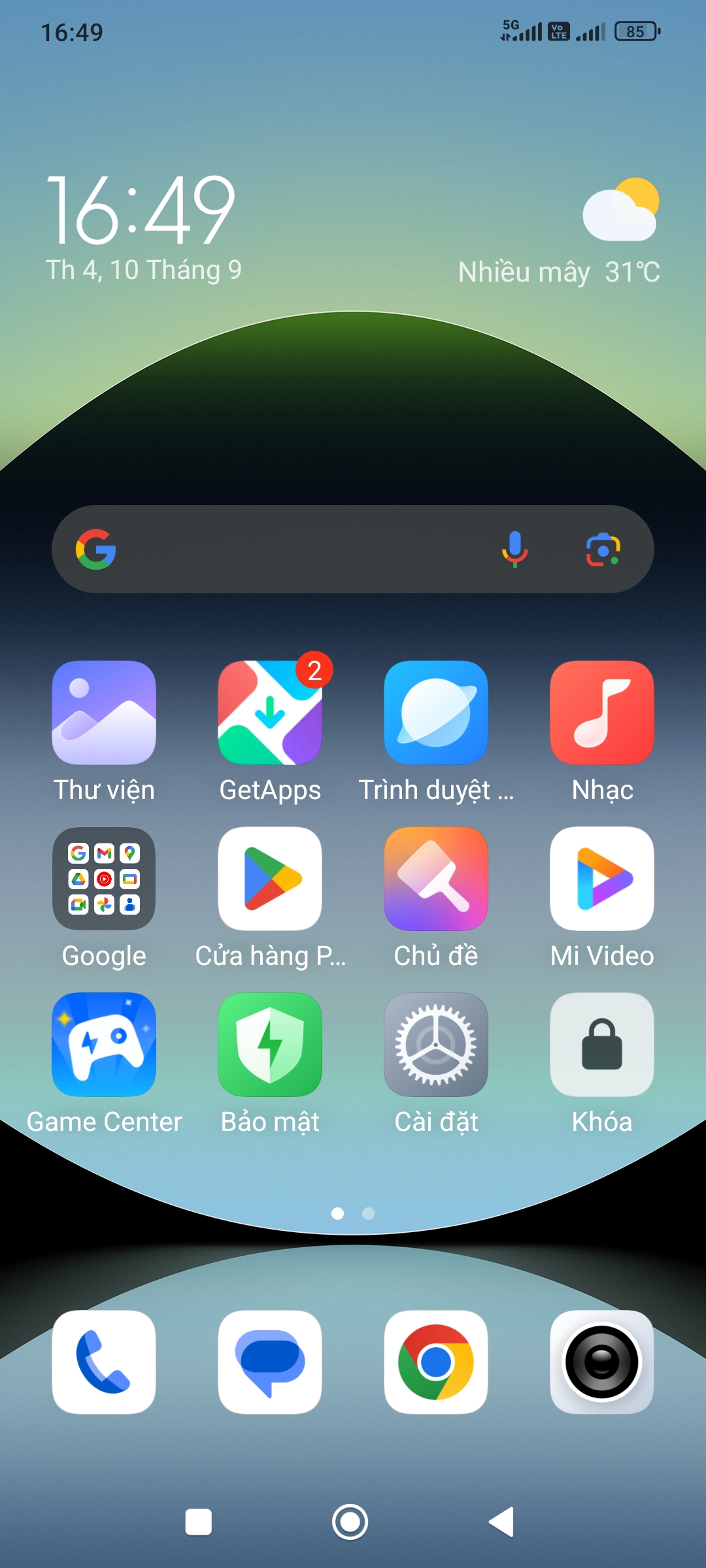Open the Trình duyệt browser app
Image resolution: width=706 pixels, height=1568 pixels.
pos(436,713)
